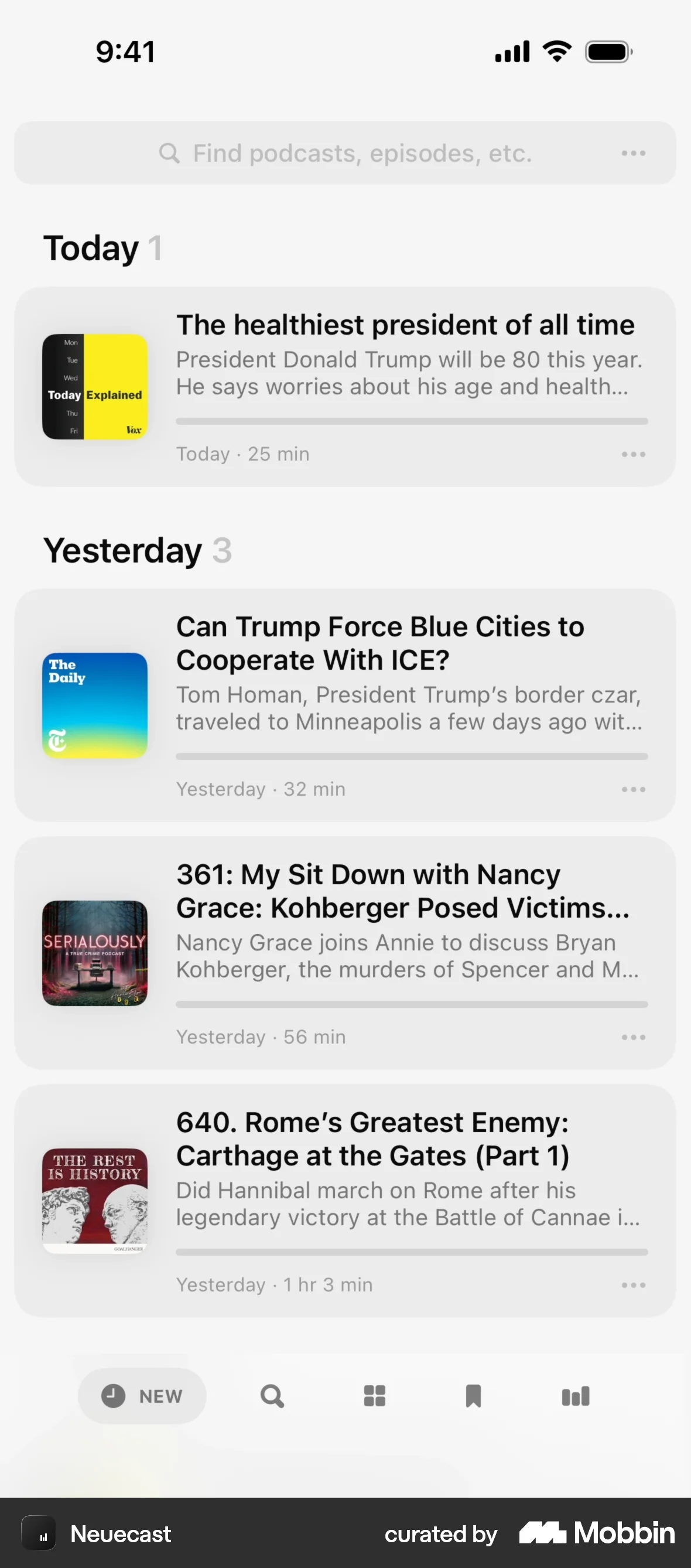The image size is (691, 1568).
Task: Open more options for The Daily episode
Action: (633, 789)
